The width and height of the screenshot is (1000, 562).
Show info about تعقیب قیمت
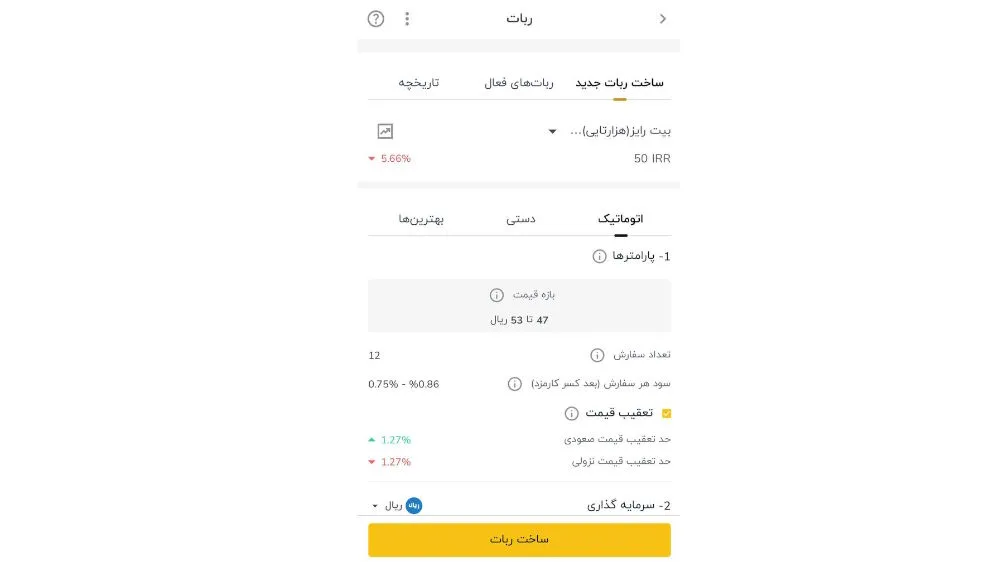[571, 413]
